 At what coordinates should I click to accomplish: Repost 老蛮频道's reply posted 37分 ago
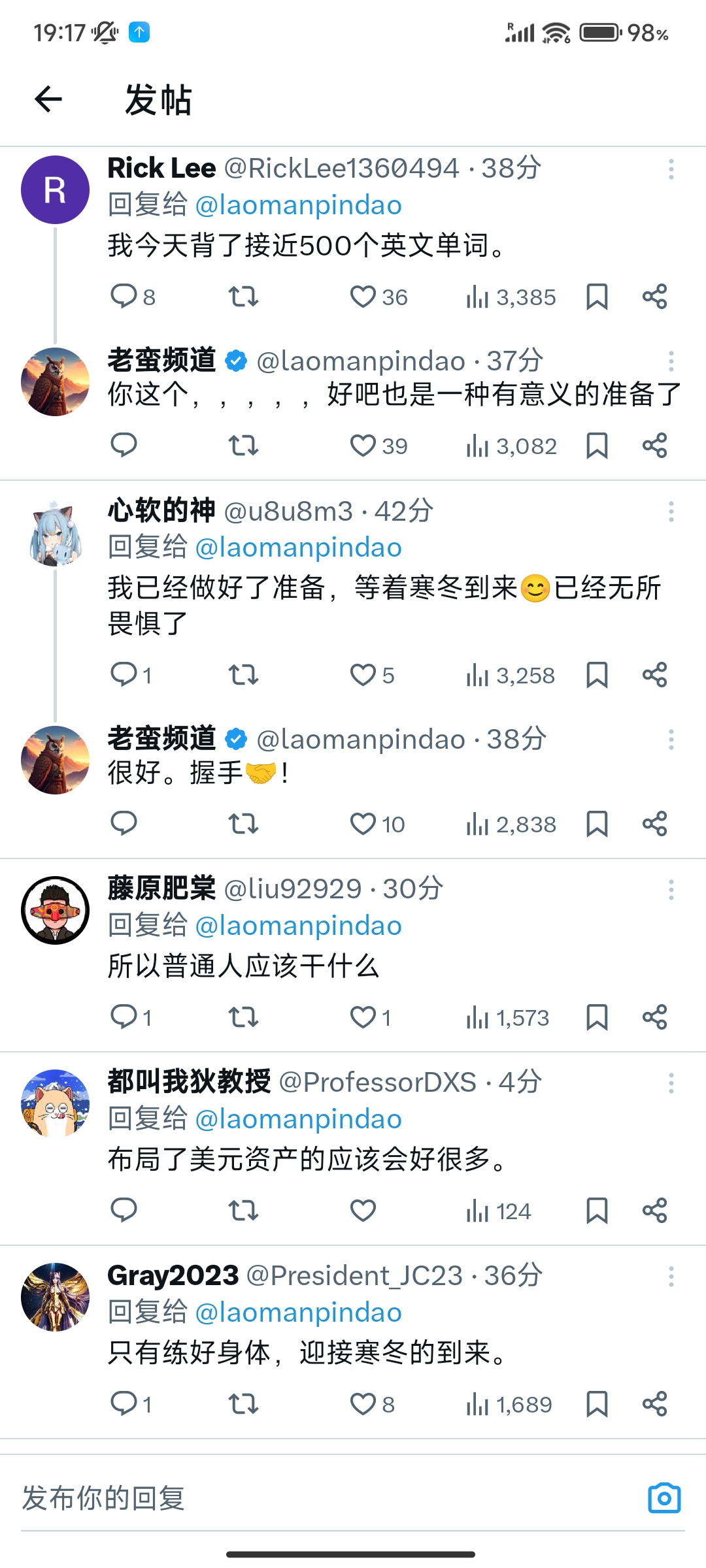point(243,446)
